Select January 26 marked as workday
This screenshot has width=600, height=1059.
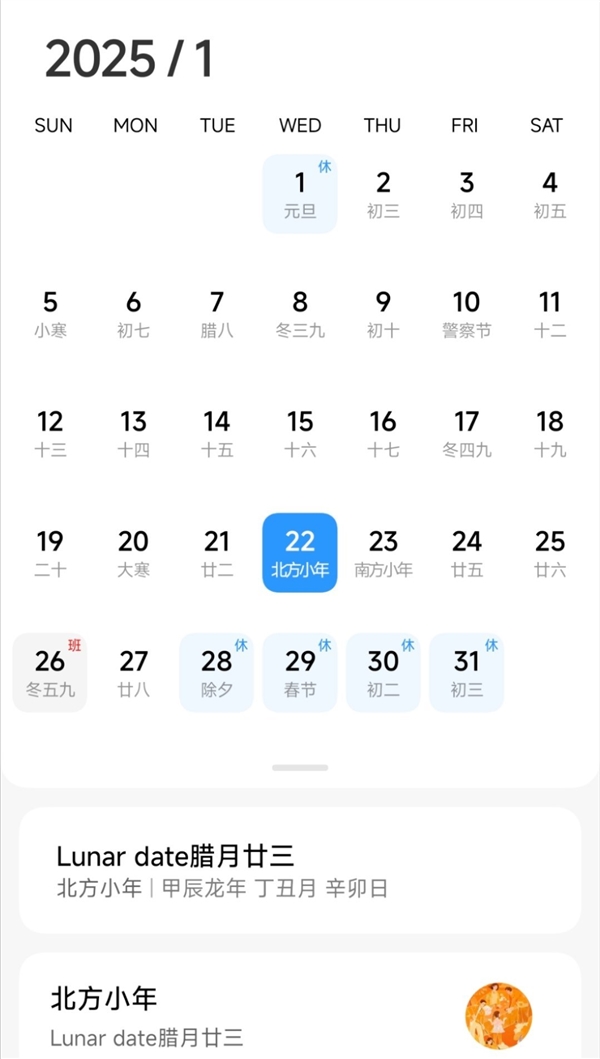(50, 673)
